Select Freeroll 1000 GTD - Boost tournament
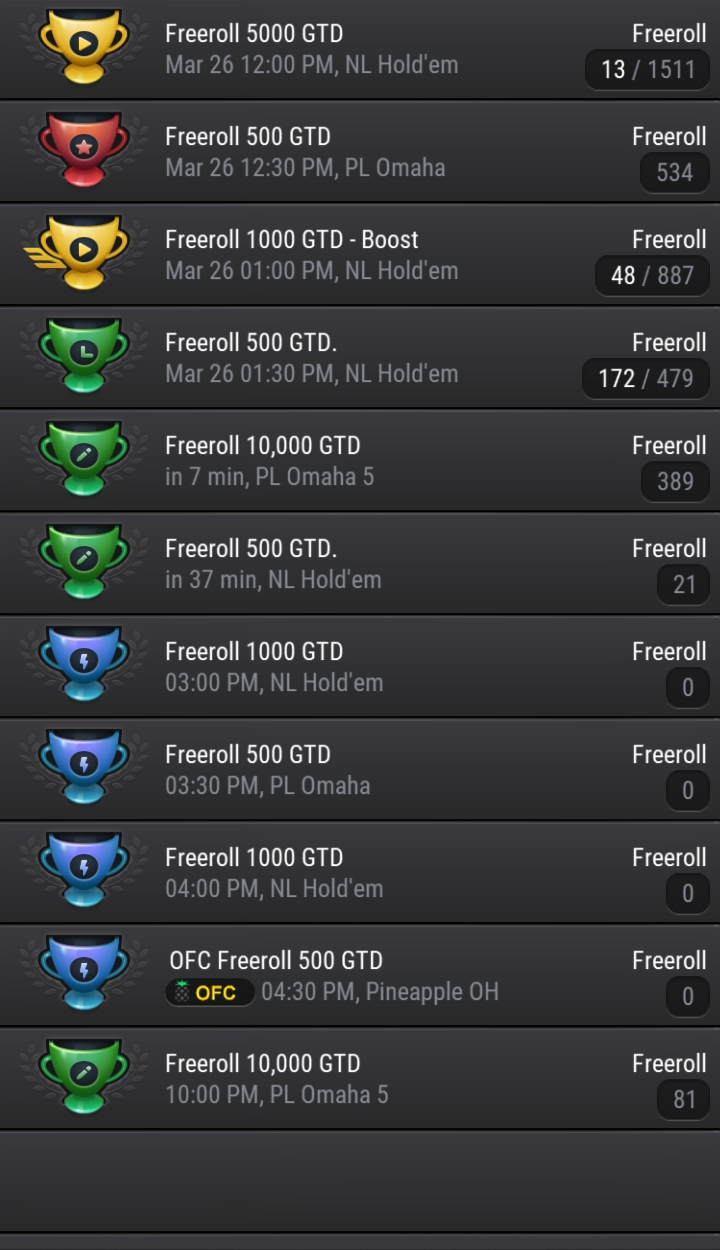 (360, 255)
